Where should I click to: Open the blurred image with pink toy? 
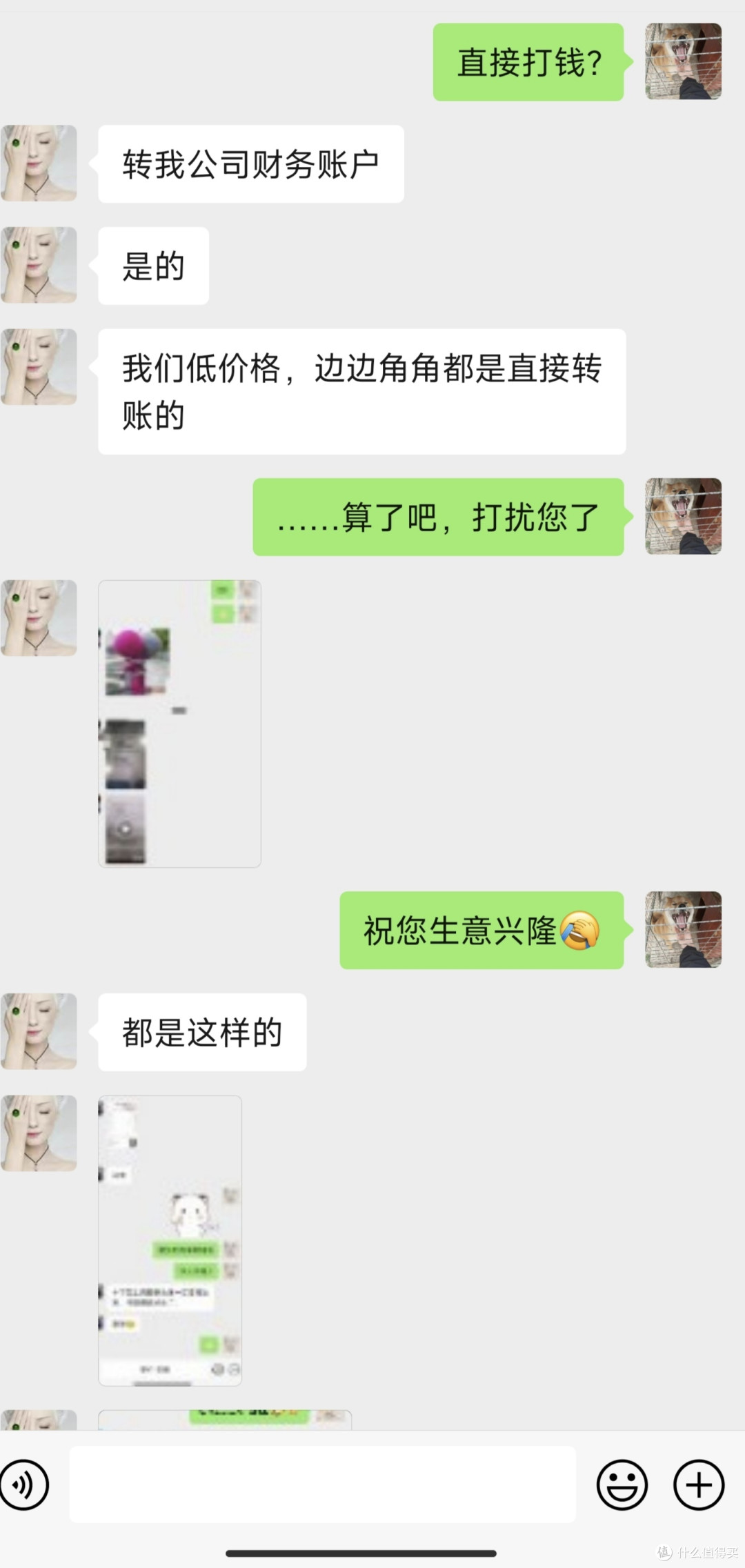pos(179,724)
